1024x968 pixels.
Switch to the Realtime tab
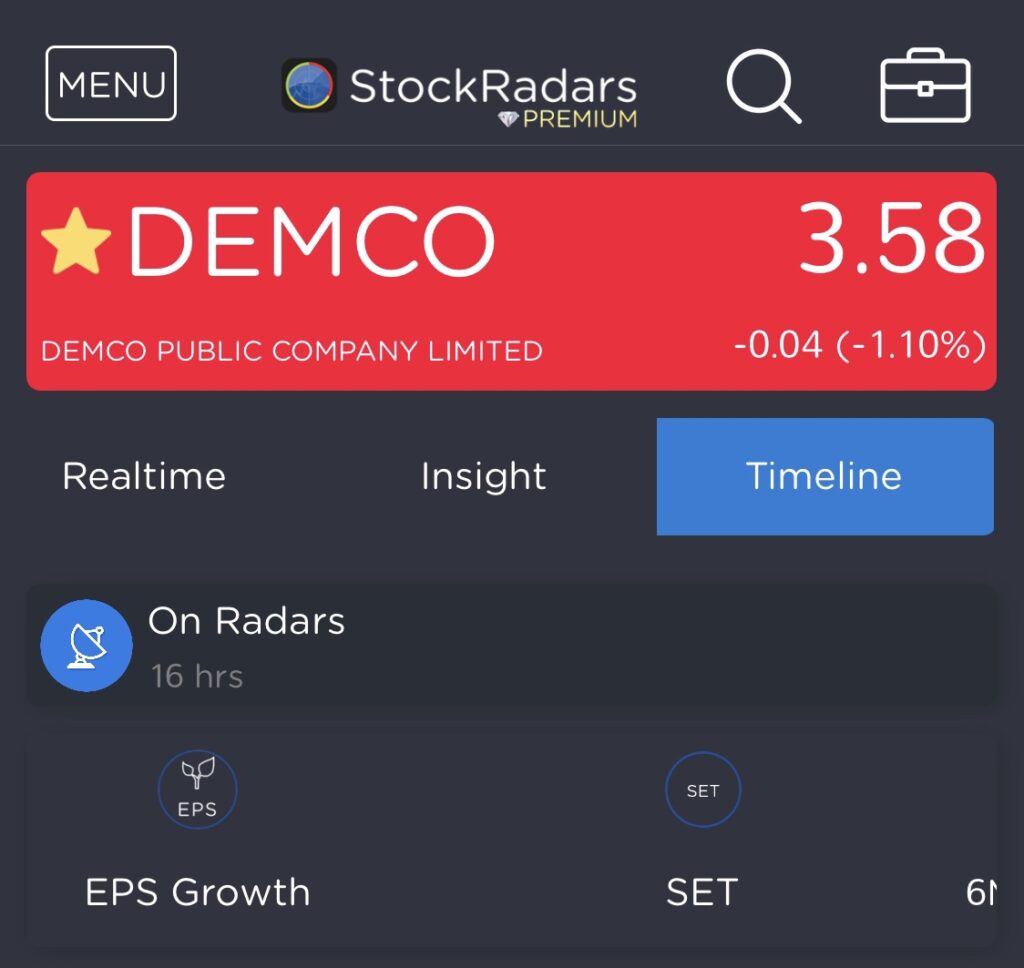point(144,476)
